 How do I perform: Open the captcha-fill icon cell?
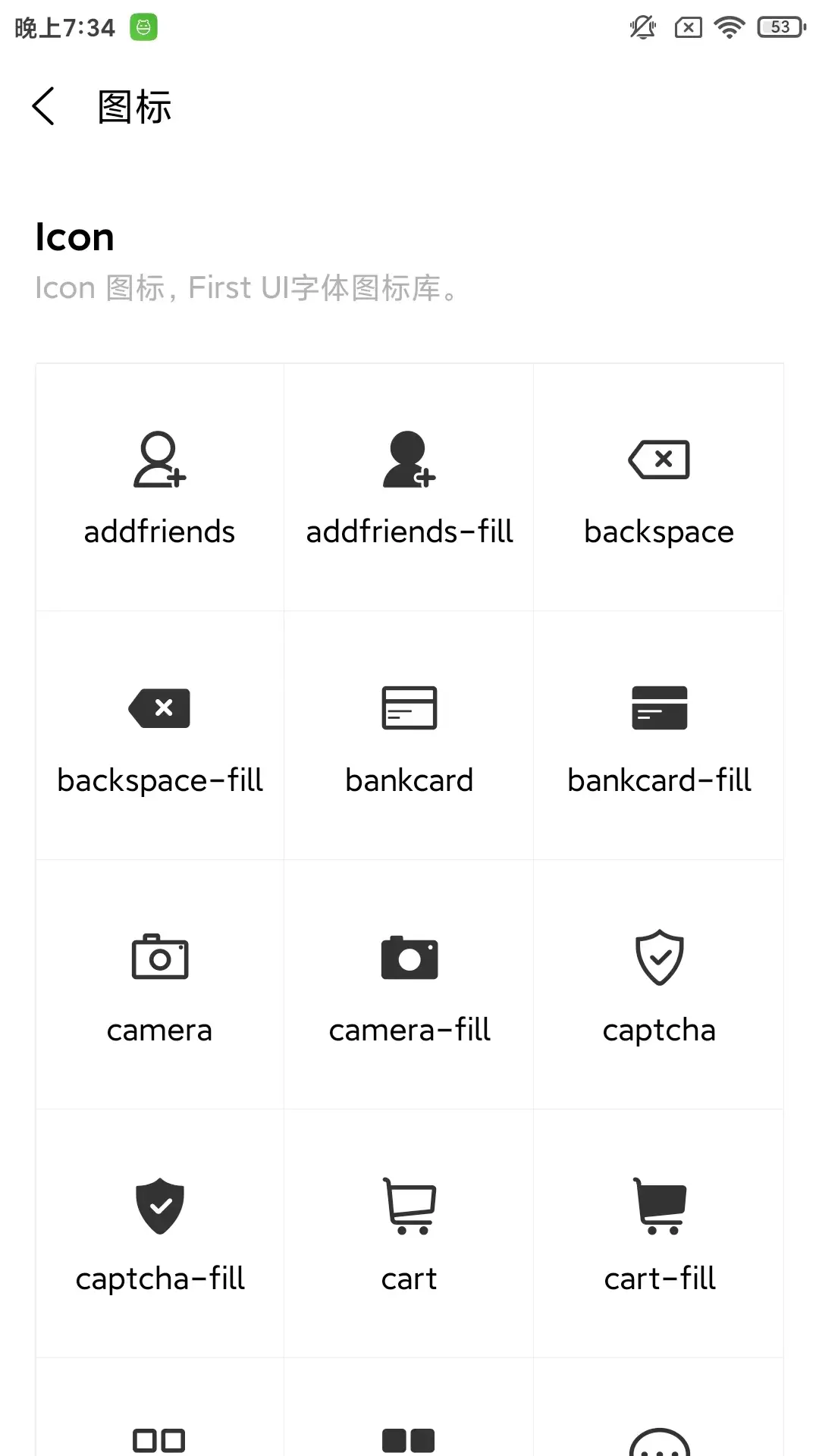coord(159,1233)
